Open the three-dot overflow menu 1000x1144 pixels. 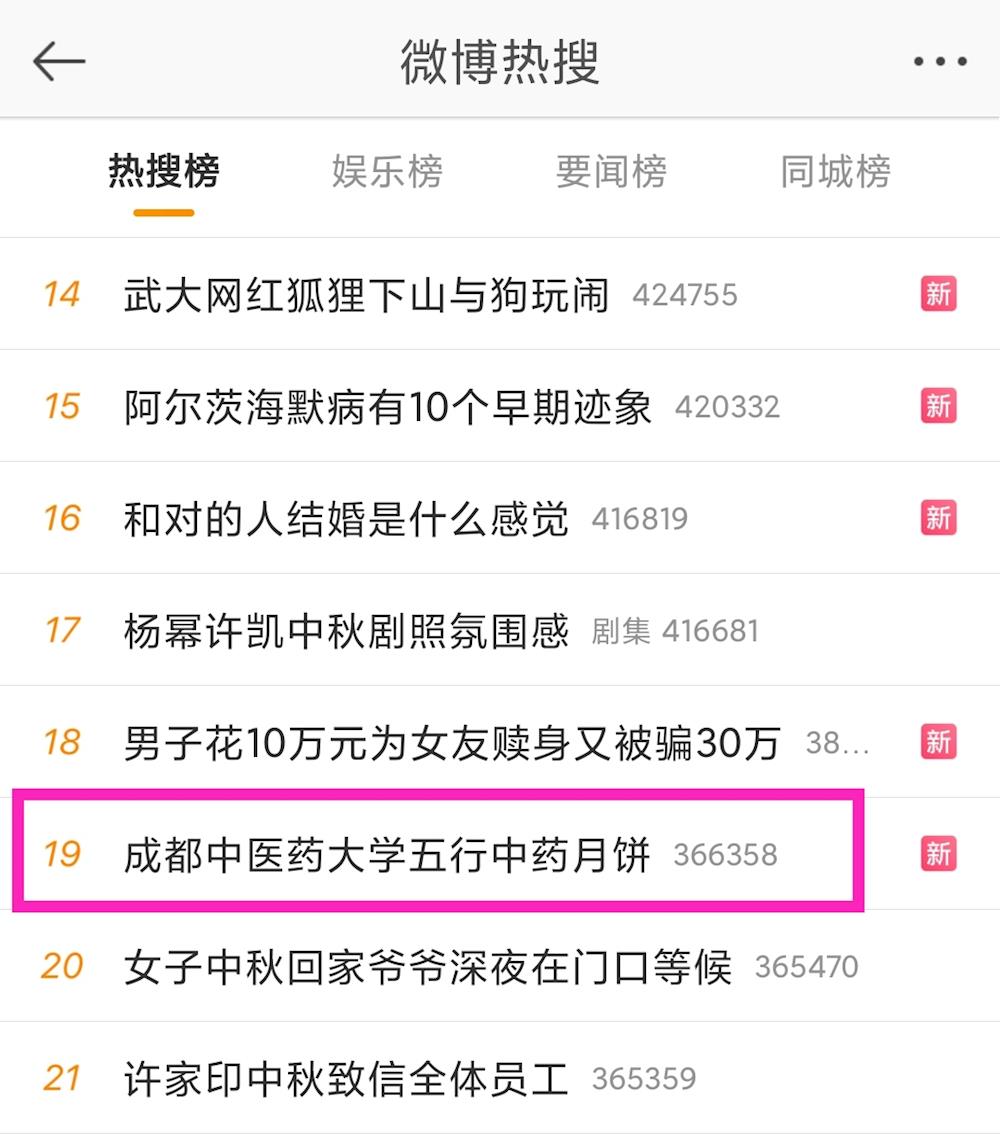click(x=940, y=62)
